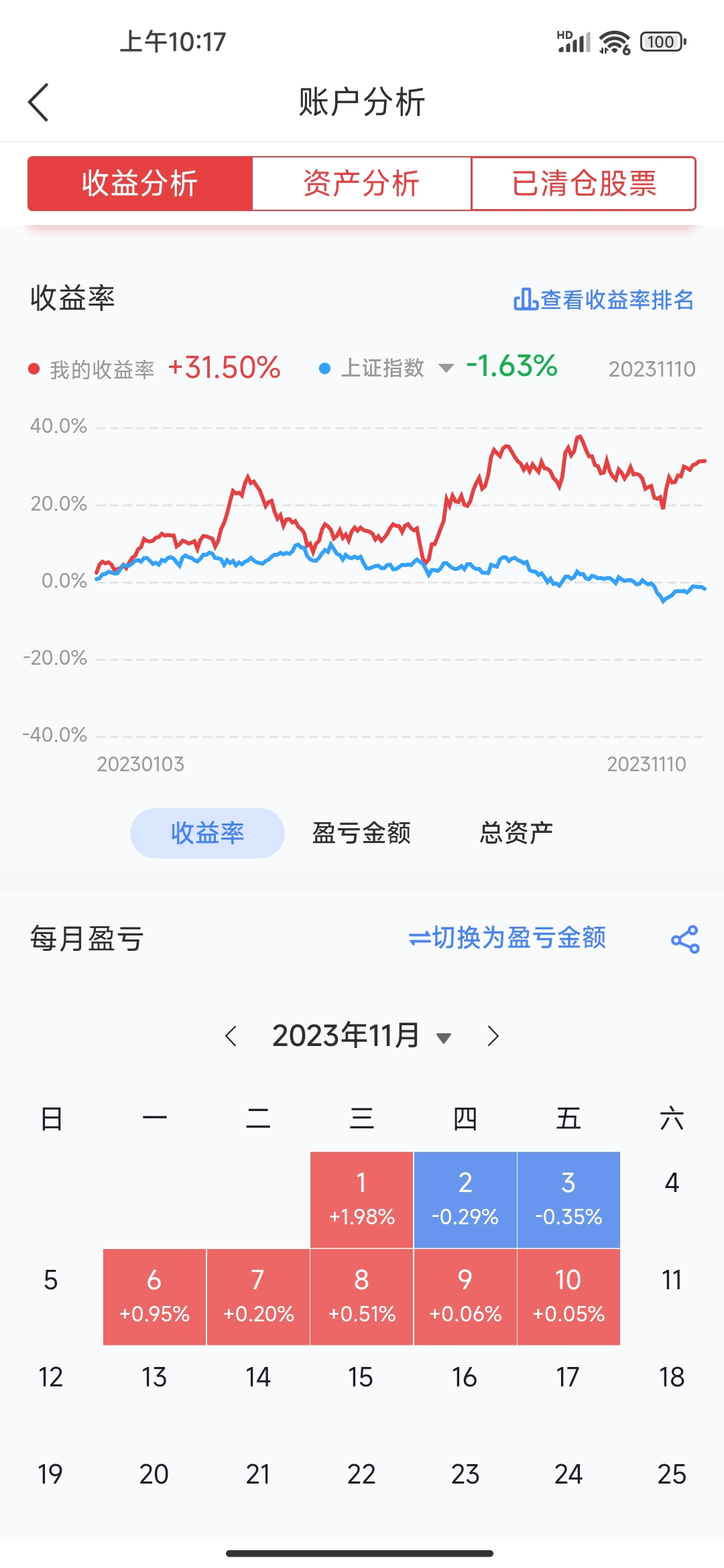Image resolution: width=724 pixels, height=1568 pixels.
Task: Select November 2 showing -0.29%
Action: (x=465, y=1199)
